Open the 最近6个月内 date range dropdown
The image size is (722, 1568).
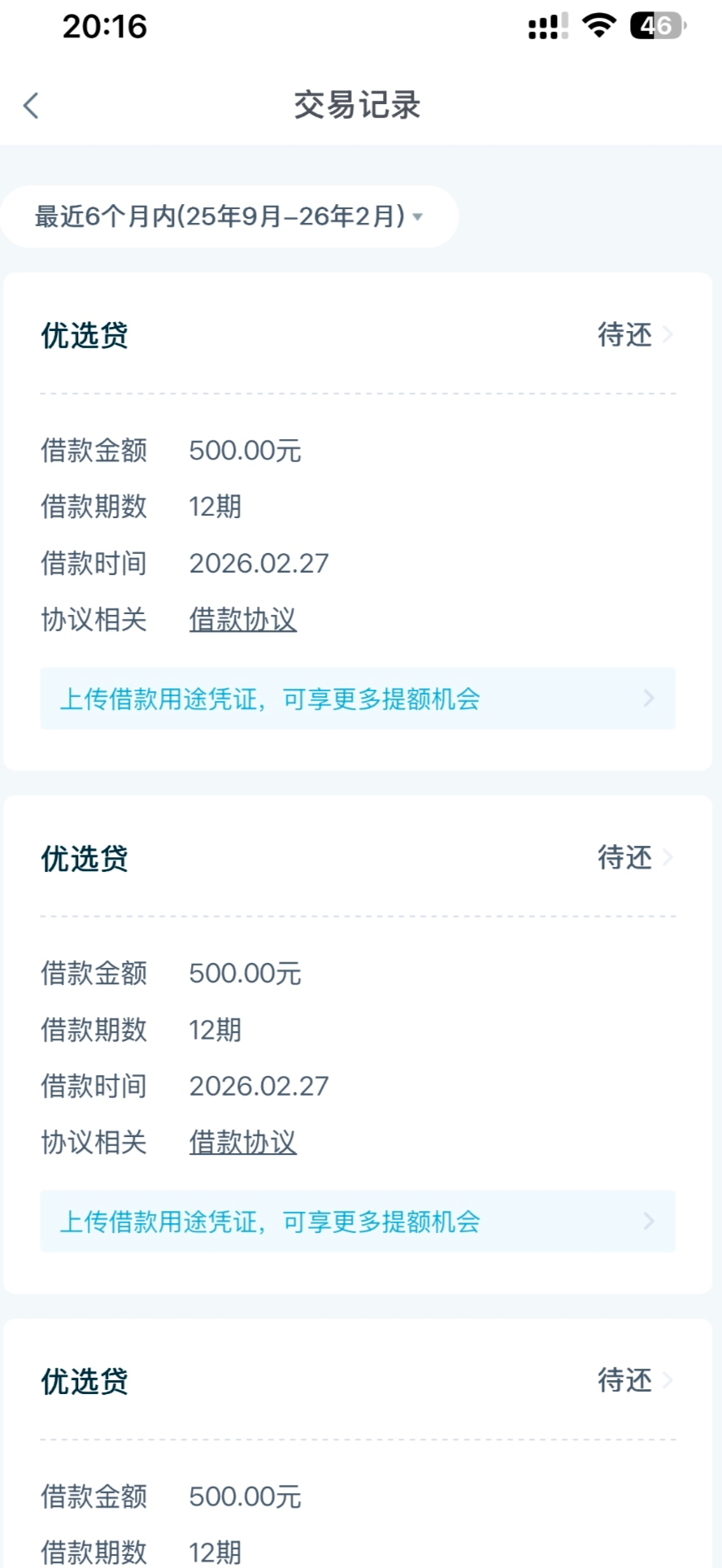click(x=229, y=216)
